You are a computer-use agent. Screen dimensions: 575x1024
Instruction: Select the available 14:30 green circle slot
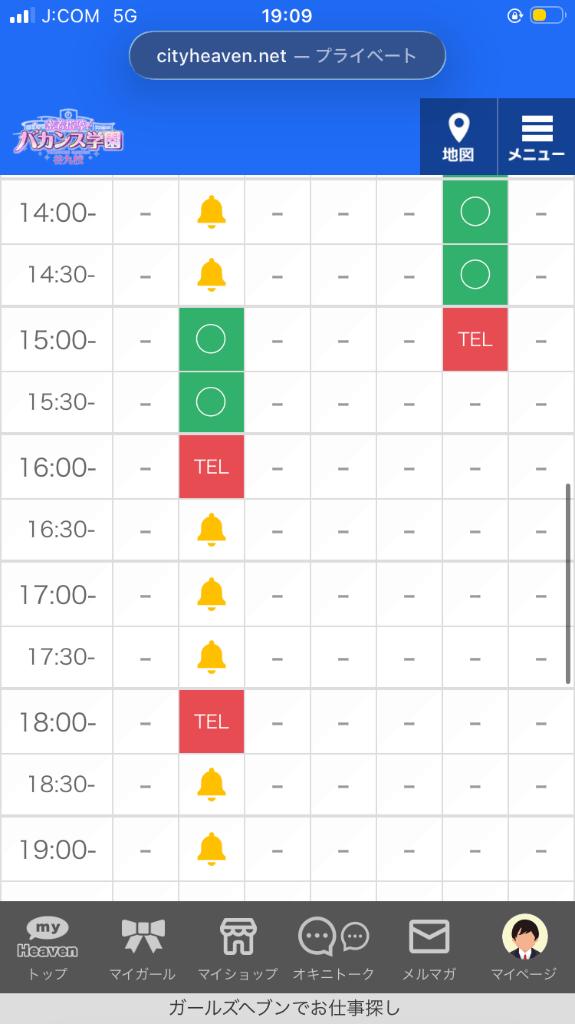click(475, 275)
